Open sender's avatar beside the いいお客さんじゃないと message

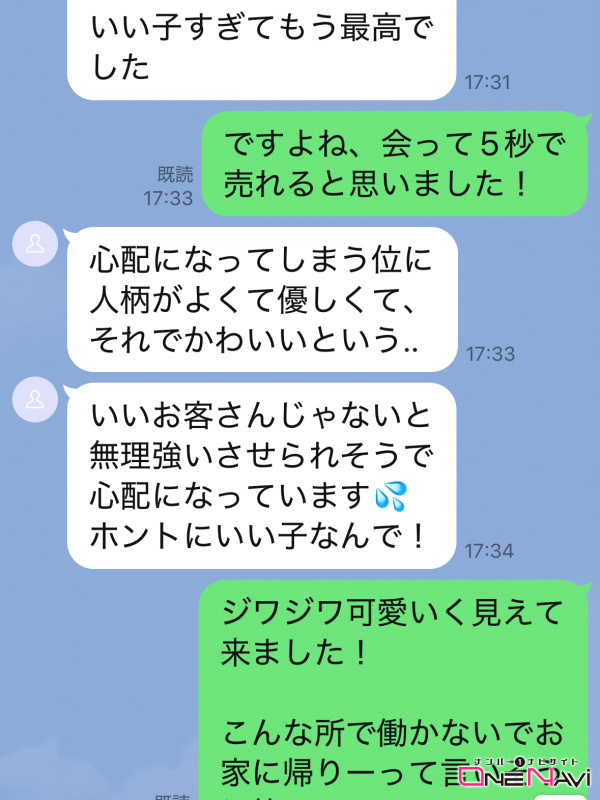coord(35,401)
